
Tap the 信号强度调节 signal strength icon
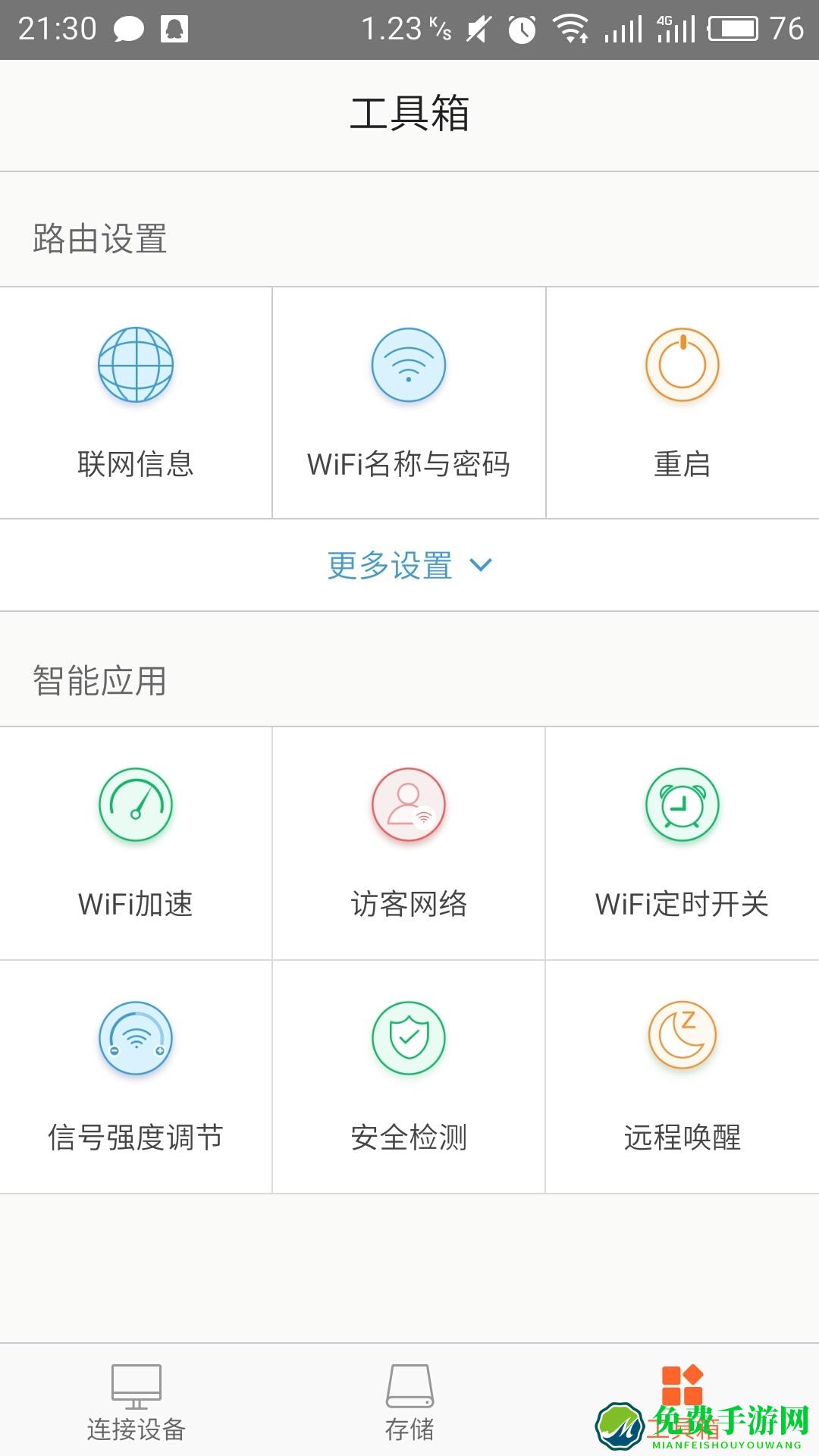tap(135, 1039)
